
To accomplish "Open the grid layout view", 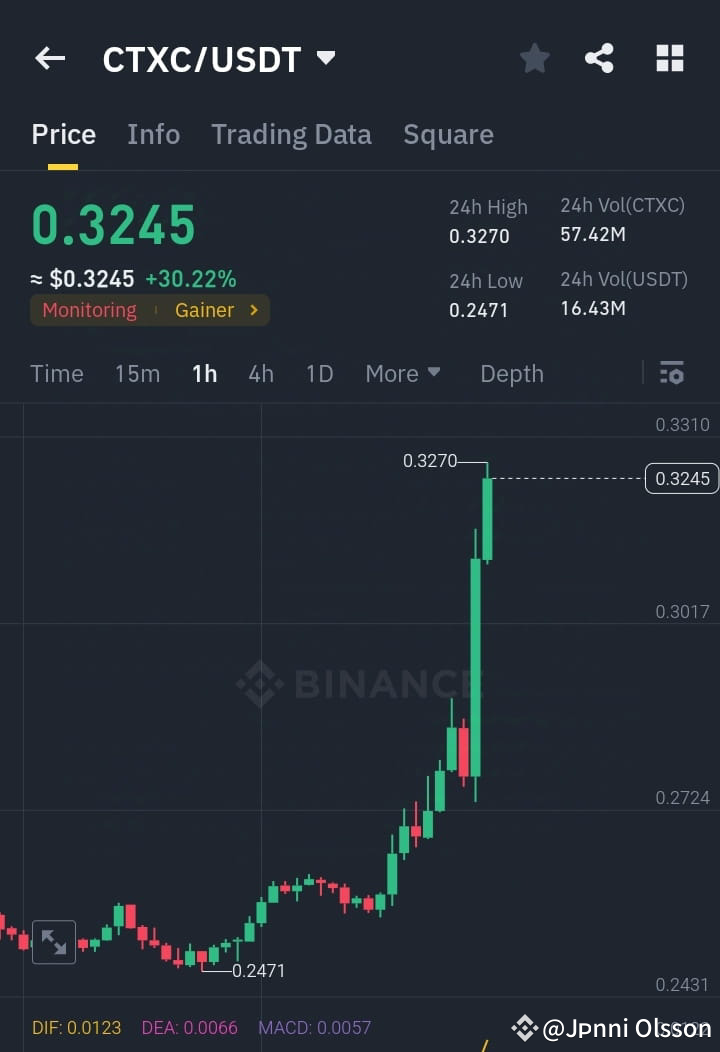I will point(668,58).
